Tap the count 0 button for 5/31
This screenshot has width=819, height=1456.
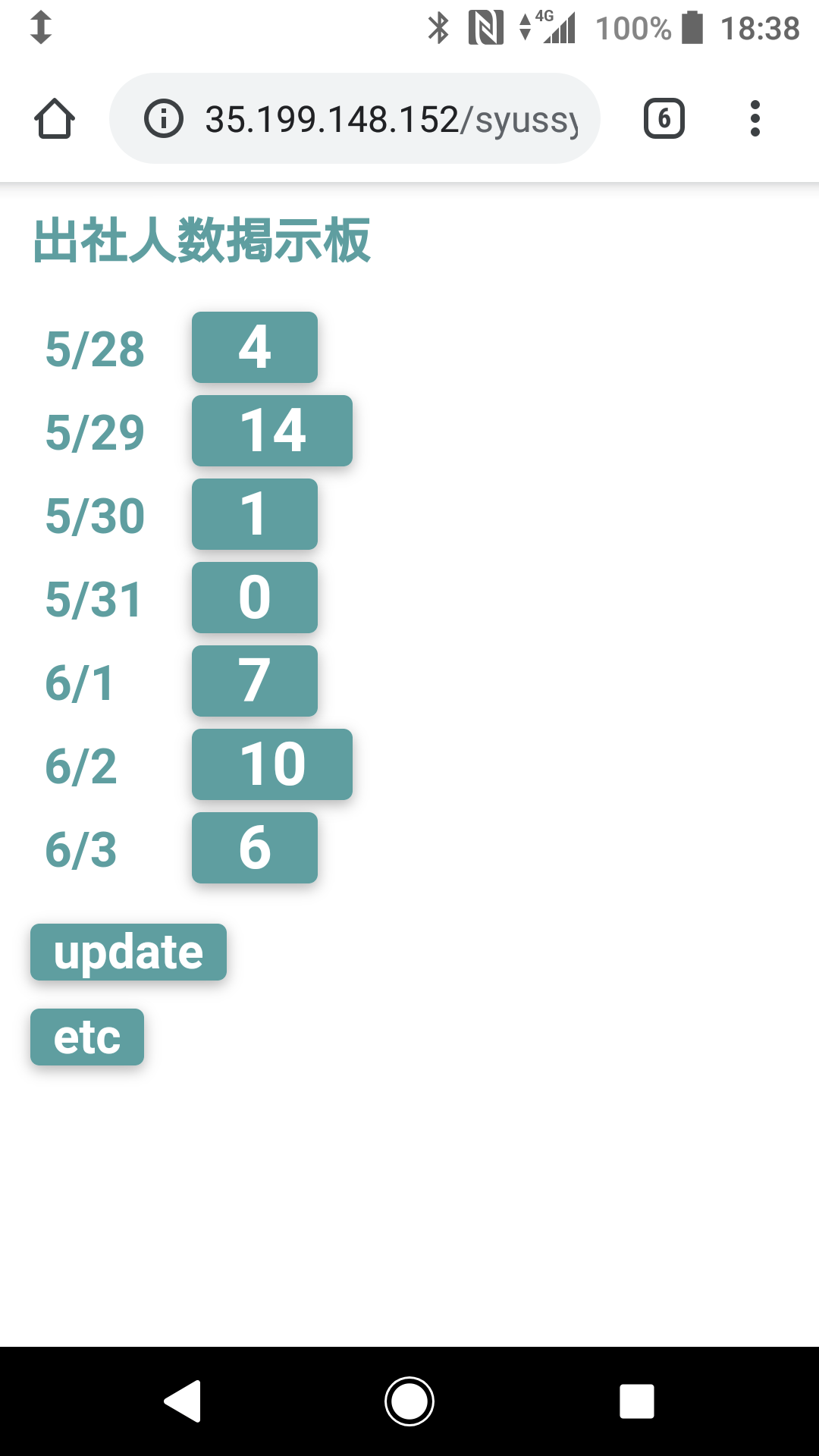255,598
